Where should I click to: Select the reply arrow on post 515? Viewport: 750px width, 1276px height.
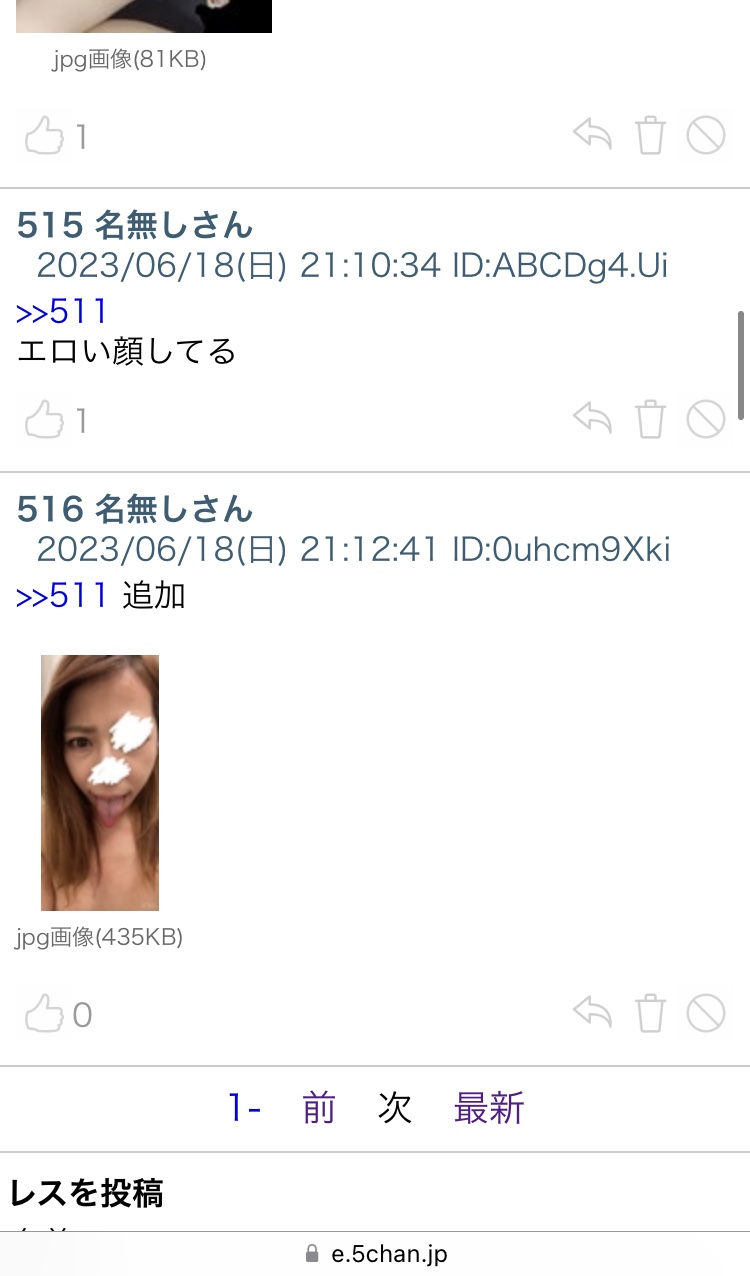(x=592, y=420)
